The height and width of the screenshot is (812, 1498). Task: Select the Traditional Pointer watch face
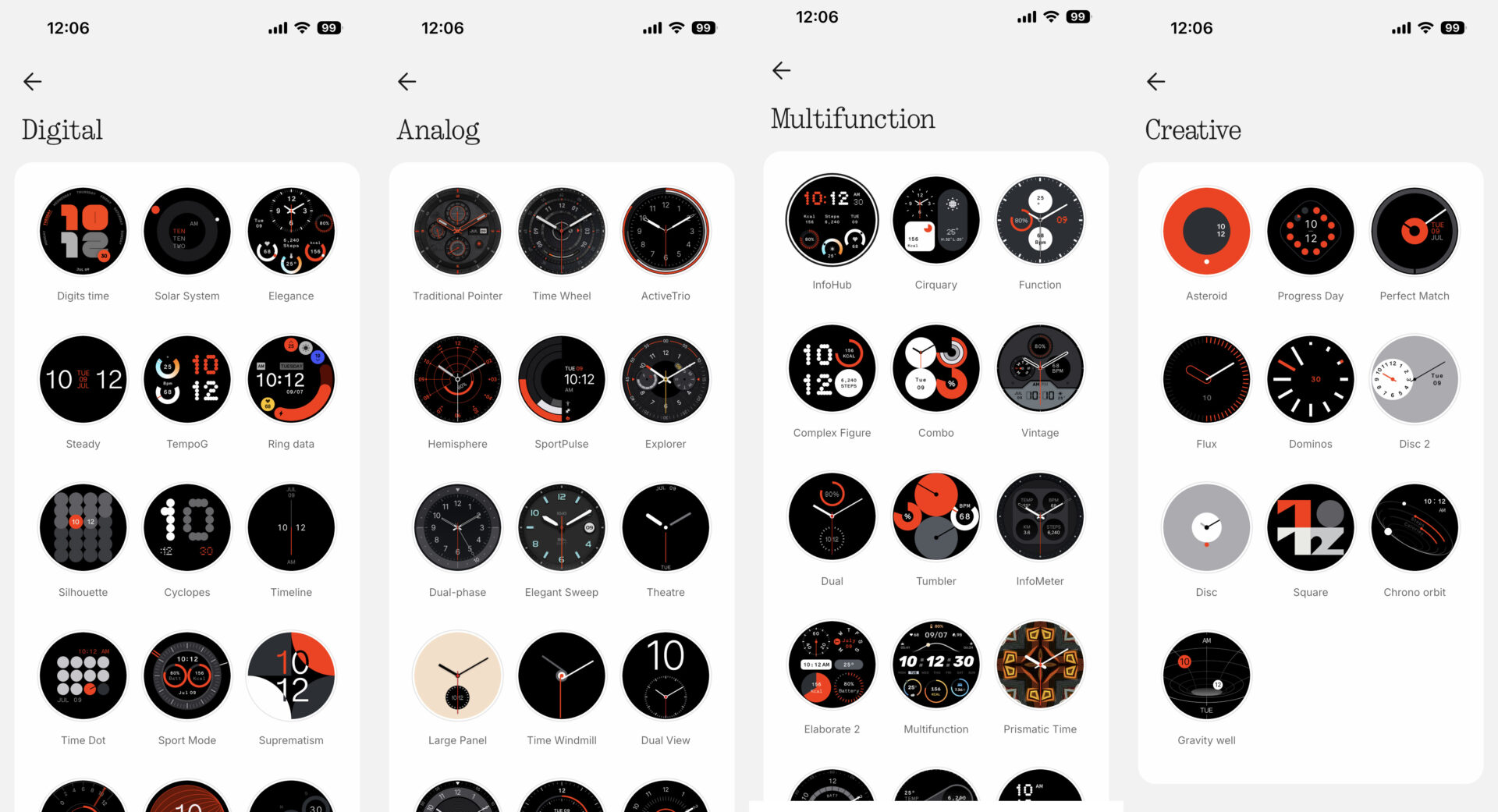tap(457, 232)
